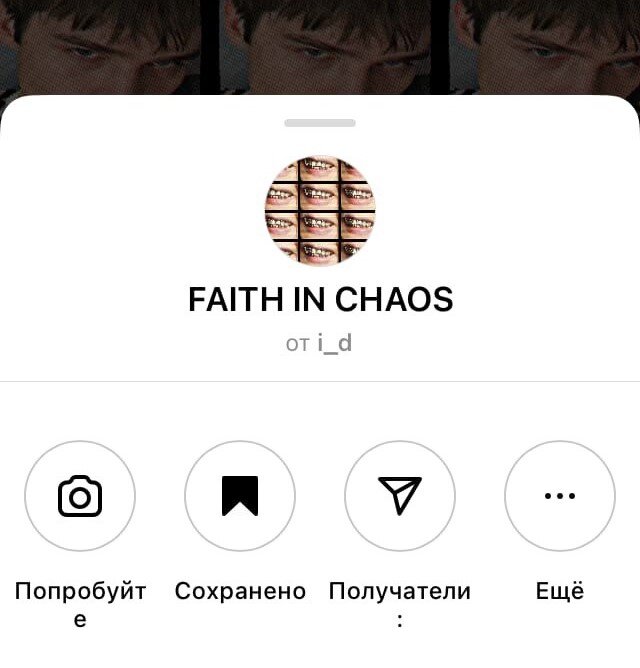640x668 pixels.
Task: Open the Ещё options menu
Action: point(559,495)
